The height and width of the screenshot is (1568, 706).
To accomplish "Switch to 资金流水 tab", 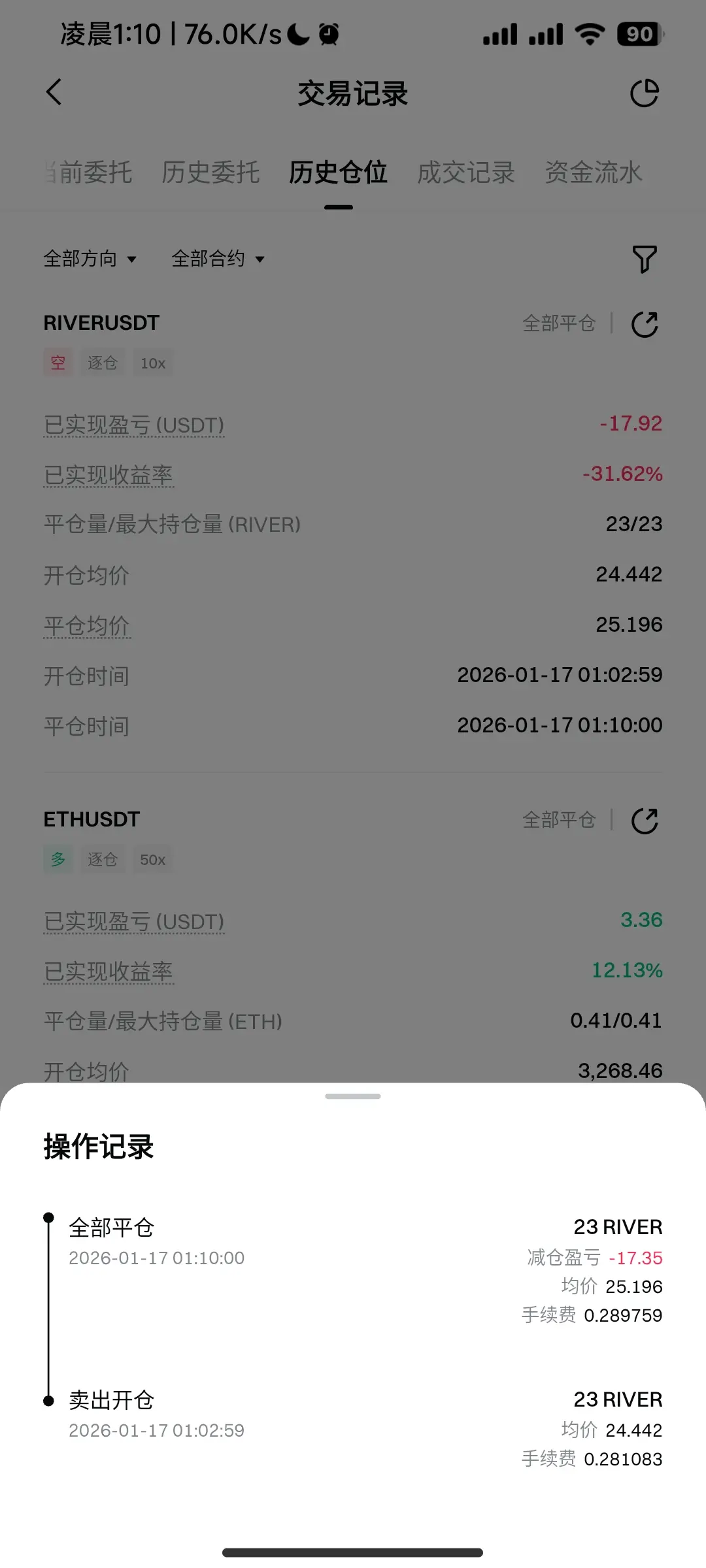I will 594,172.
